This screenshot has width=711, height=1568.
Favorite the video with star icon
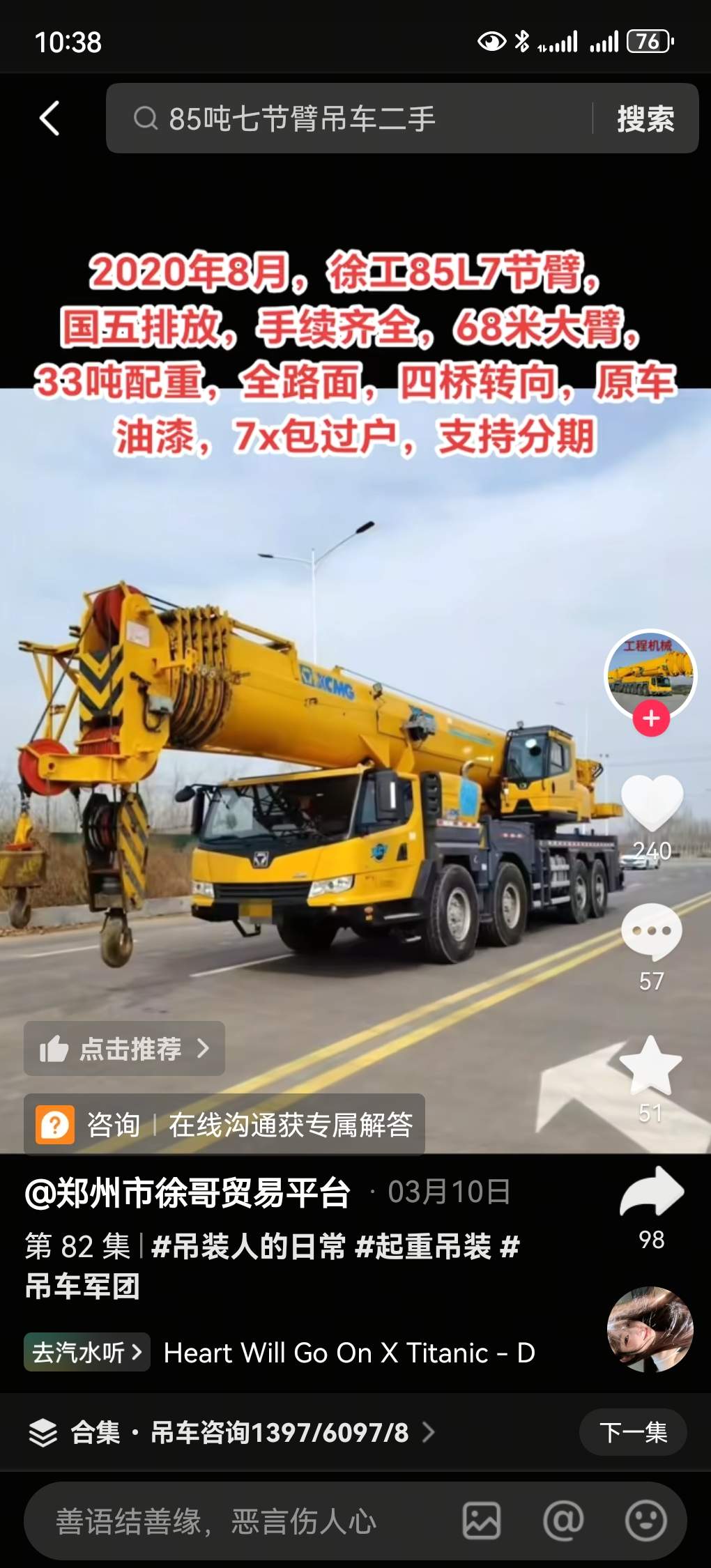[650, 1066]
